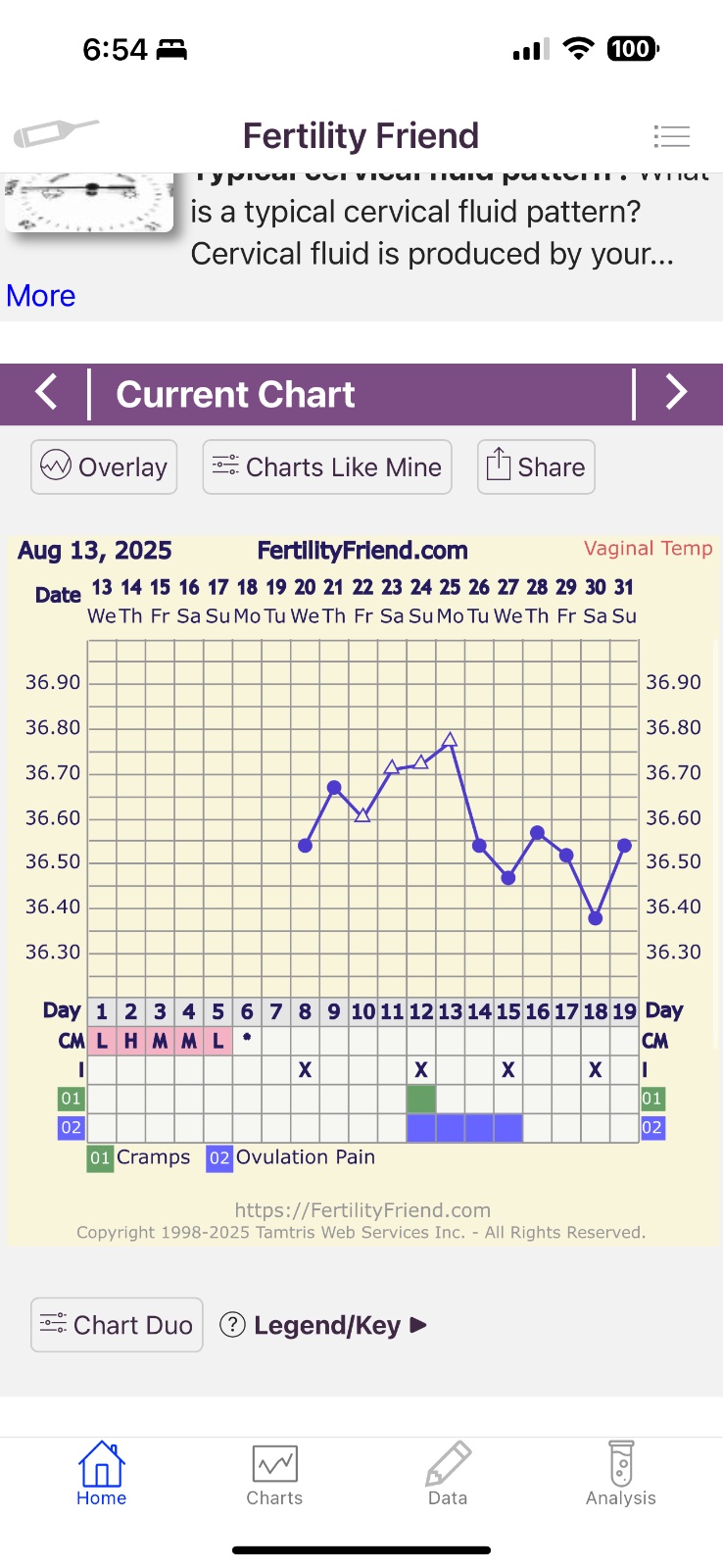Open Chart Duo

[x=117, y=1325]
